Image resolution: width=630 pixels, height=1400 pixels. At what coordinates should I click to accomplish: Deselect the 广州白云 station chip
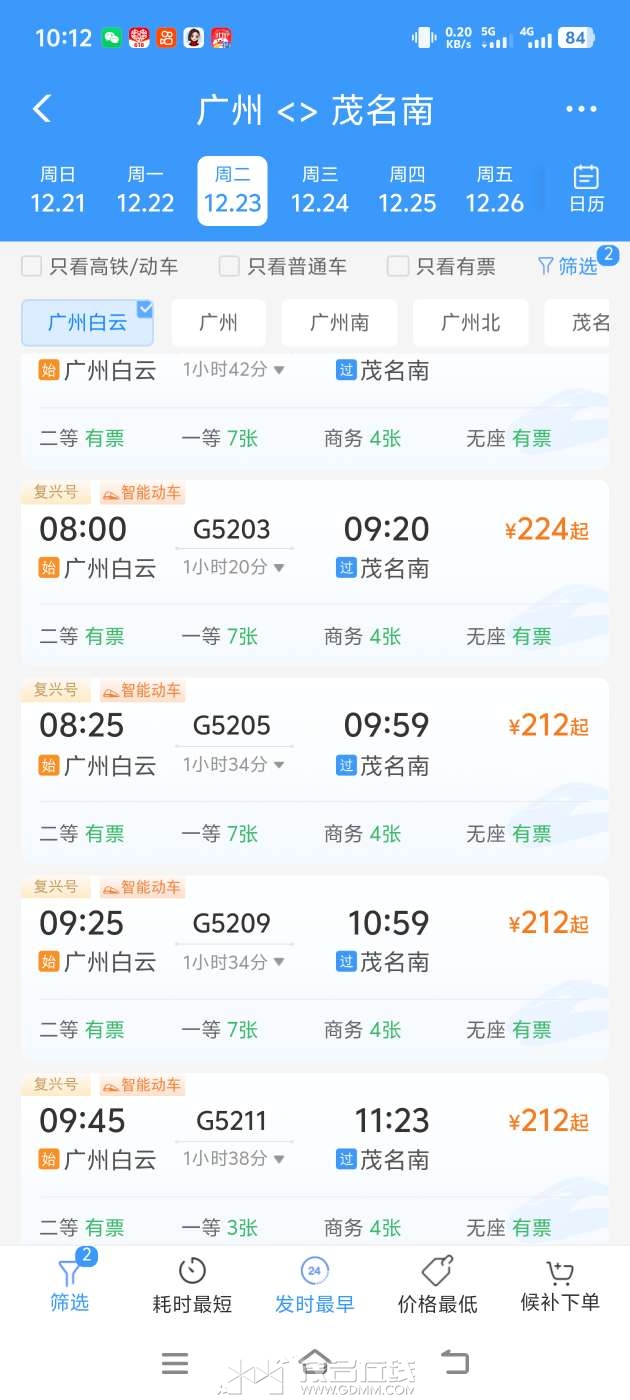click(88, 322)
